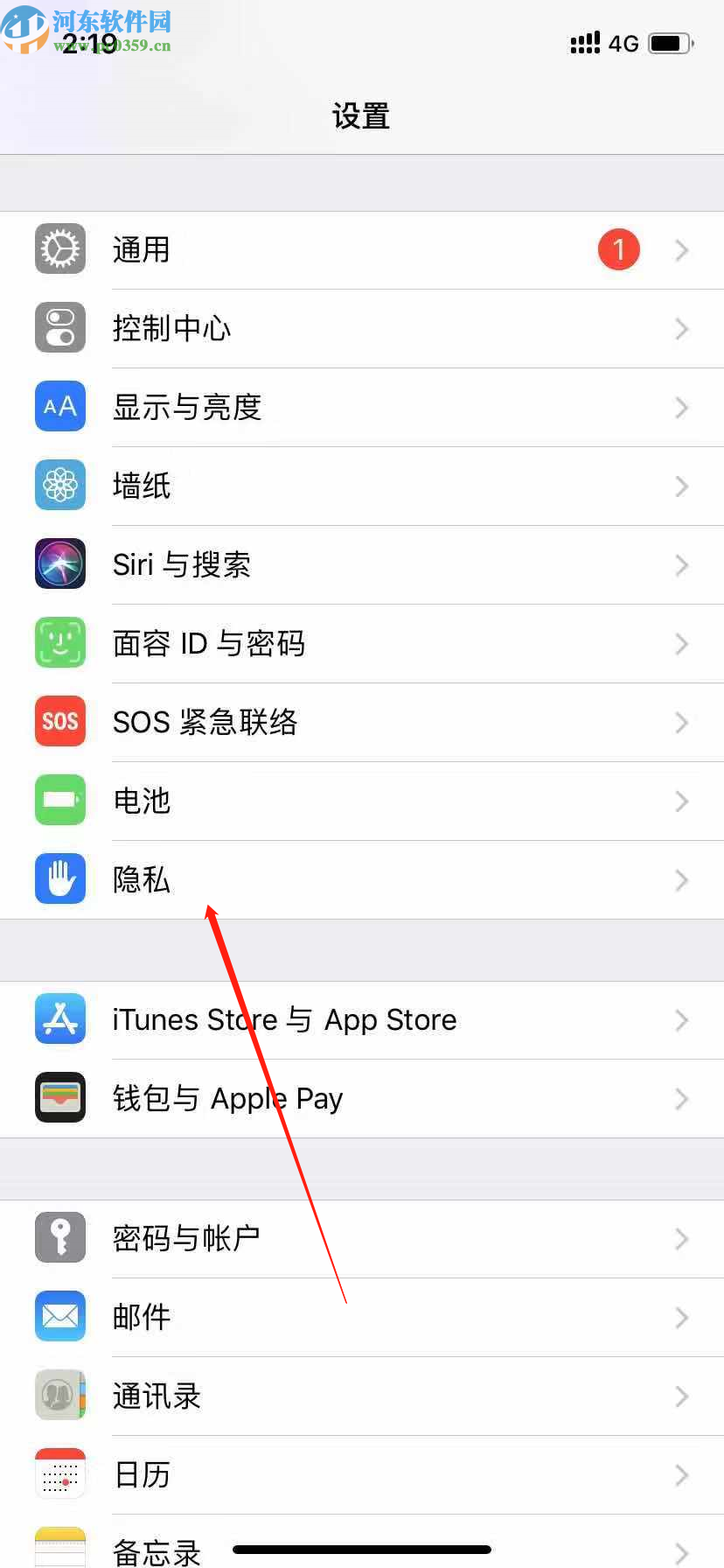Image resolution: width=724 pixels, height=1568 pixels.
Task: Tap the 墙纸 flower icon
Action: point(59,485)
